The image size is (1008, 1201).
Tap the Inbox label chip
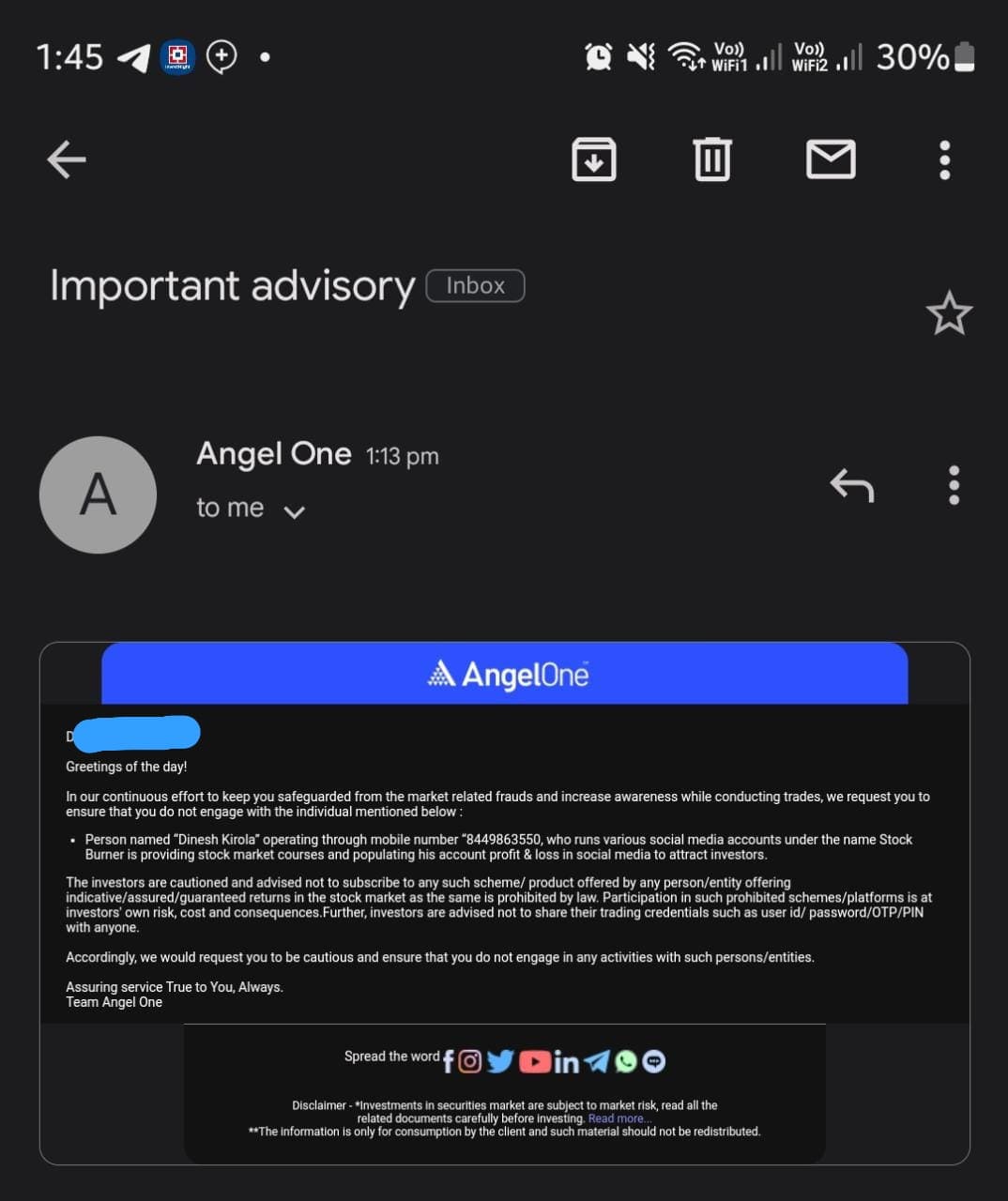pyautogui.click(x=475, y=286)
